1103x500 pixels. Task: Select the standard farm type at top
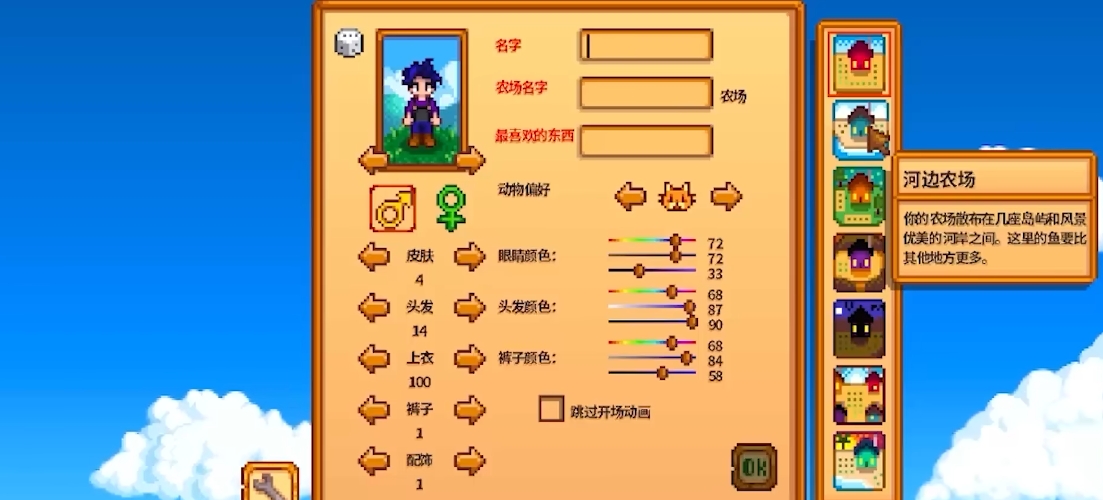coord(859,65)
